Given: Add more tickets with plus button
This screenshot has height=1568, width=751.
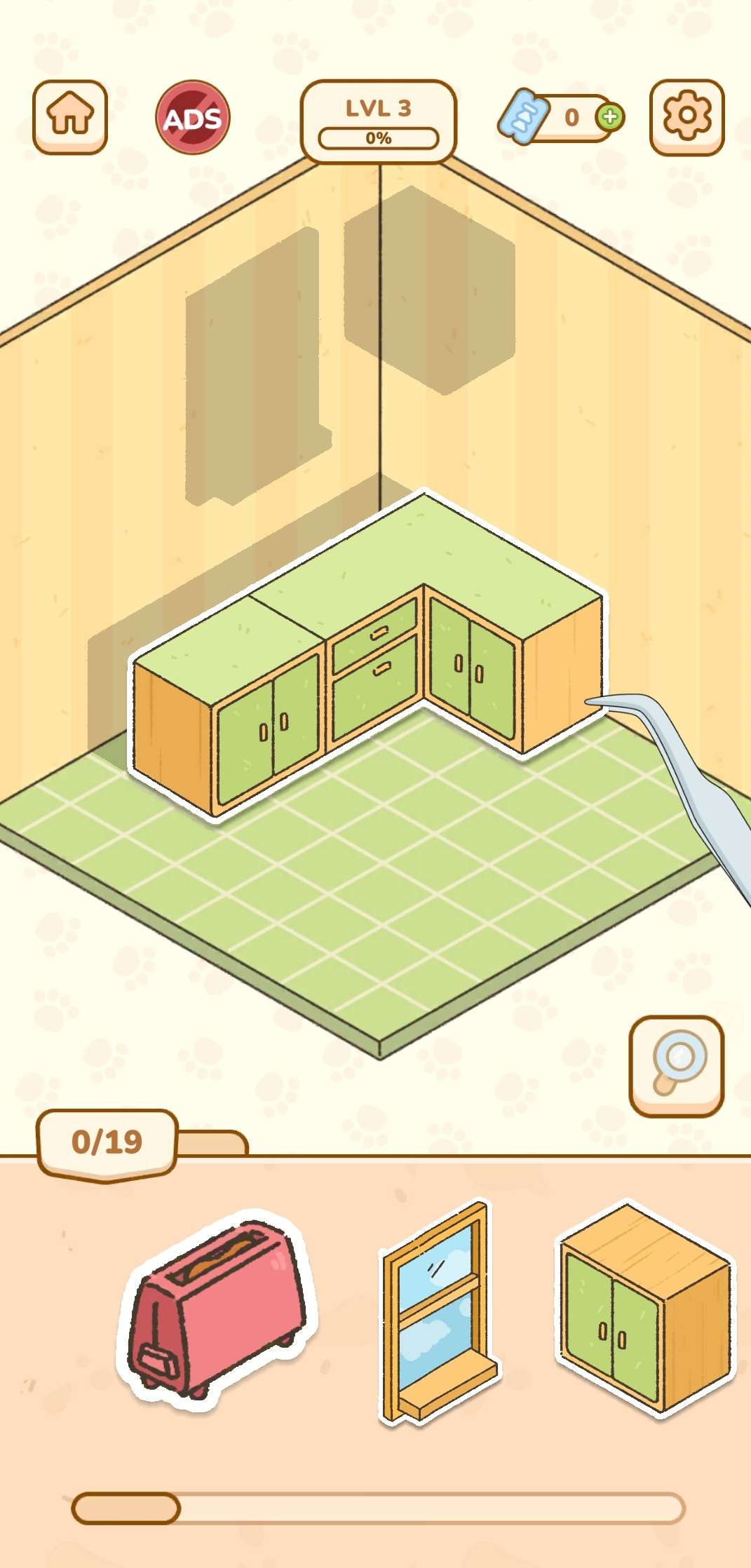Looking at the screenshot, I should click(610, 116).
